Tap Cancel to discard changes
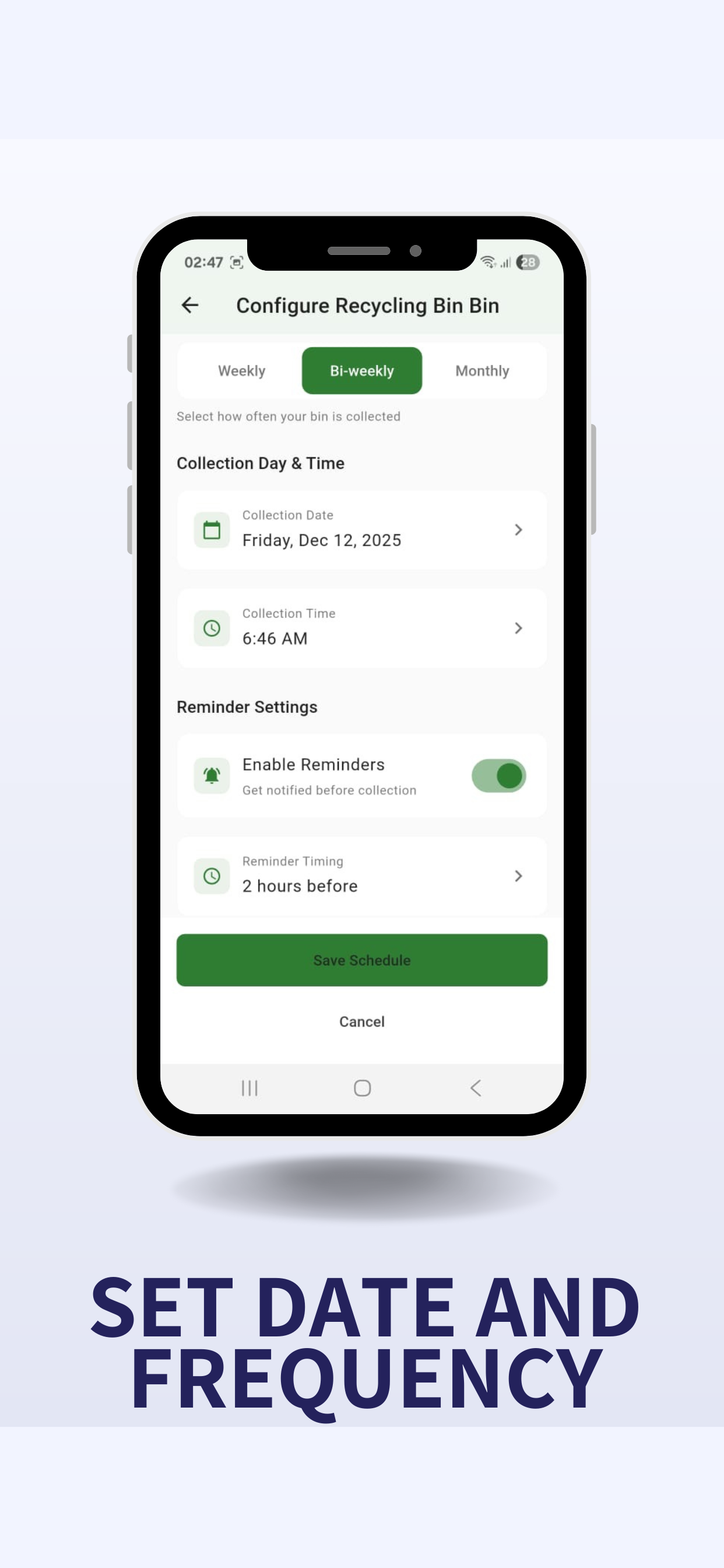Viewport: 724px width, 1568px height. (361, 1021)
